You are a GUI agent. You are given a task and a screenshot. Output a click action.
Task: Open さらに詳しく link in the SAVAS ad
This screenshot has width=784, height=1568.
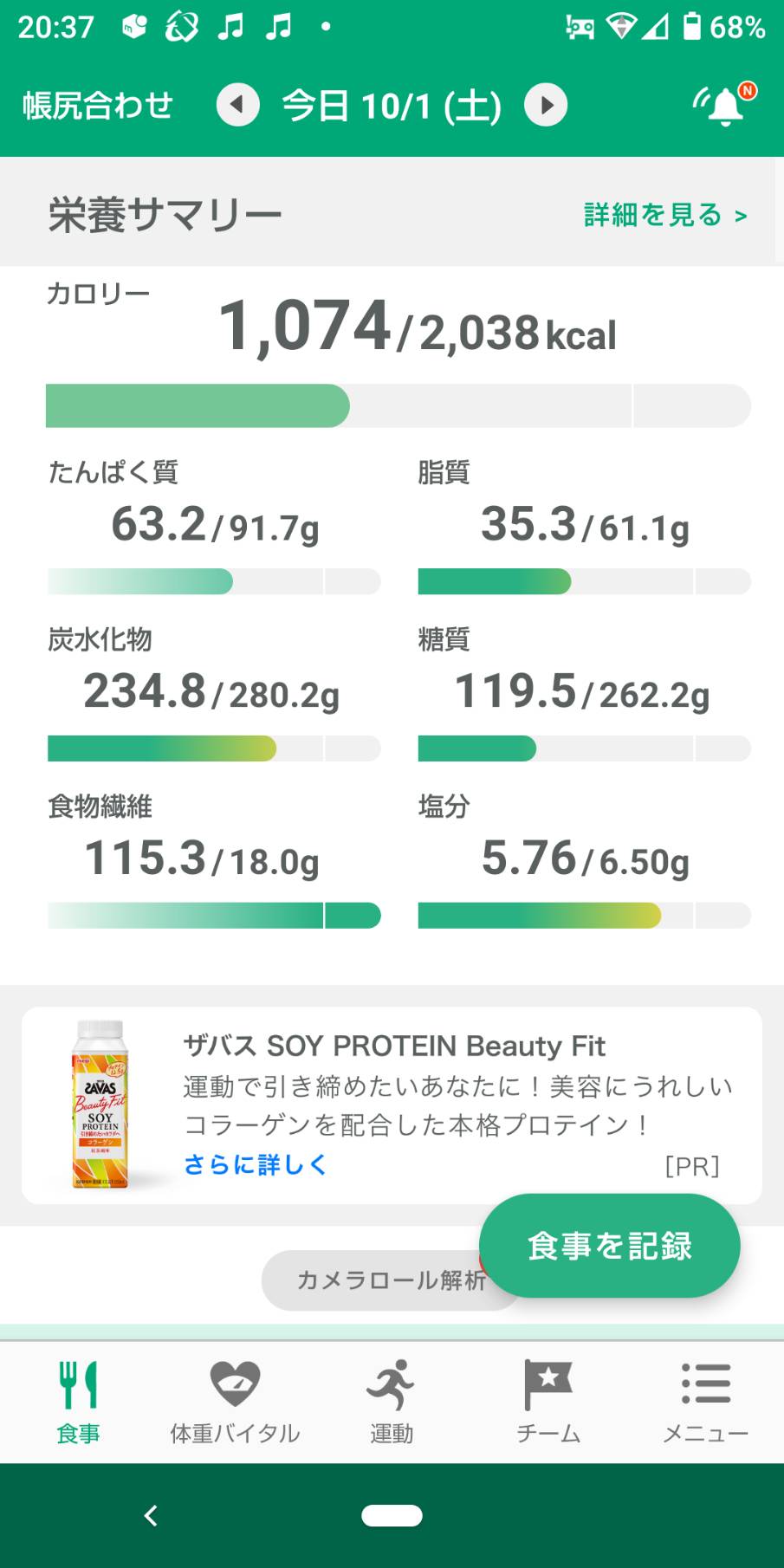256,1164
